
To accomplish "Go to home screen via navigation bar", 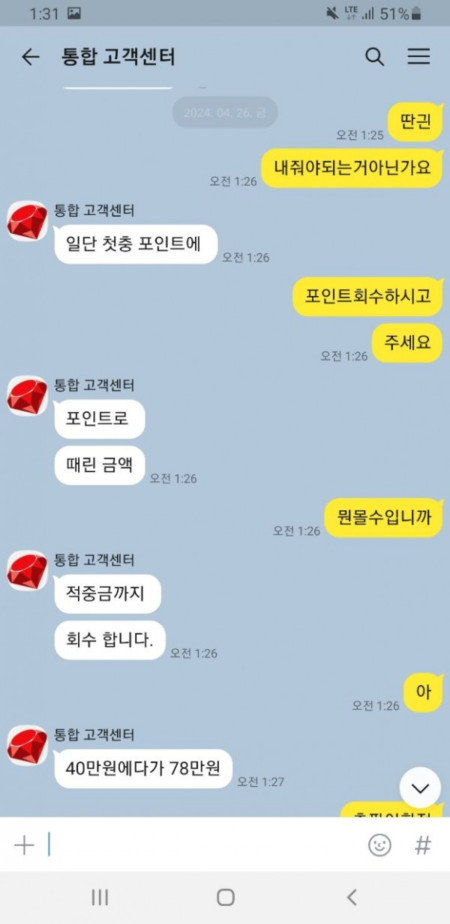I will click(225, 897).
